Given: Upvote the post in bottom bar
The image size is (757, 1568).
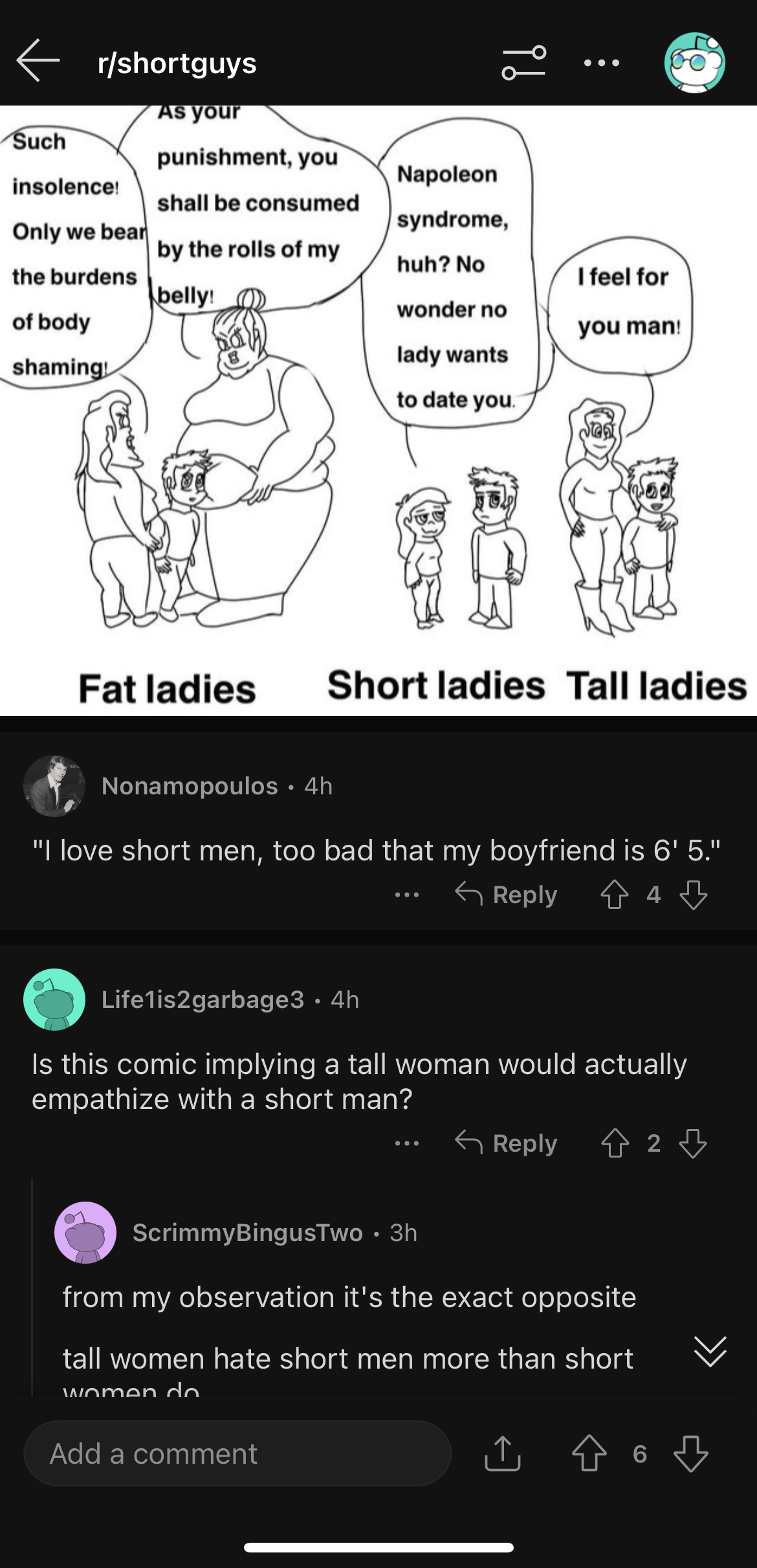Looking at the screenshot, I should (x=589, y=1454).
